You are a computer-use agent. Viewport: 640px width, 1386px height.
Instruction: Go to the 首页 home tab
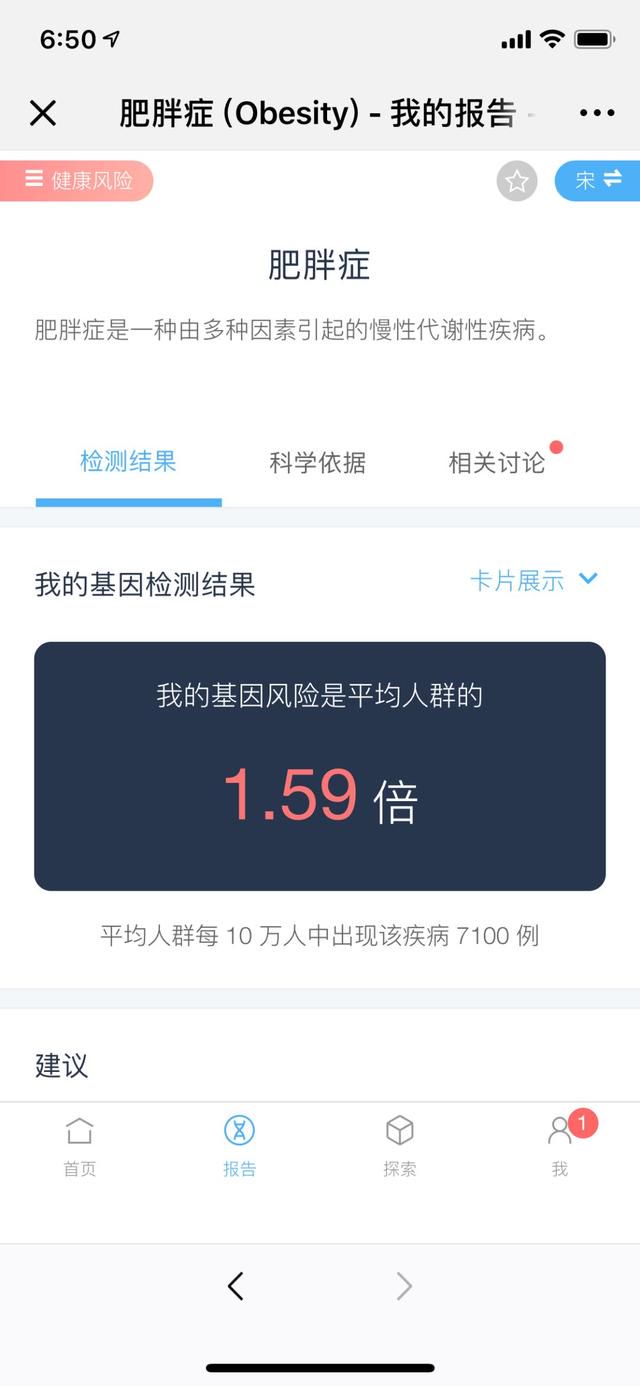pos(80,1147)
